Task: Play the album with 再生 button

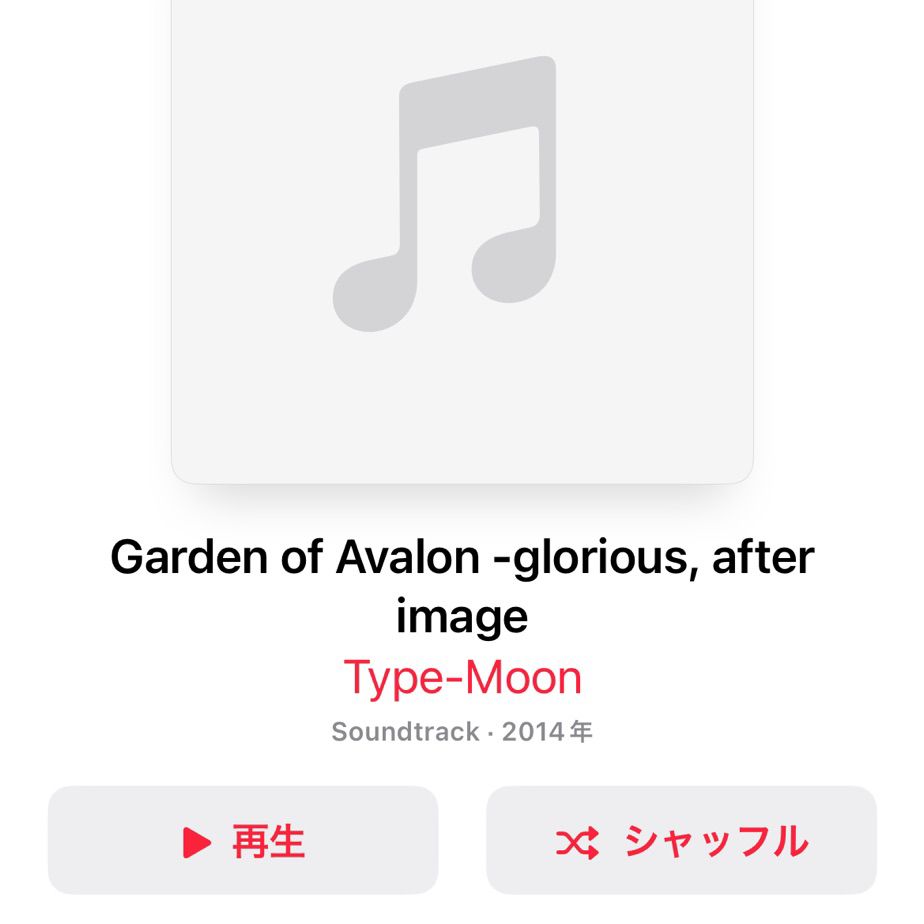Action: click(x=243, y=841)
